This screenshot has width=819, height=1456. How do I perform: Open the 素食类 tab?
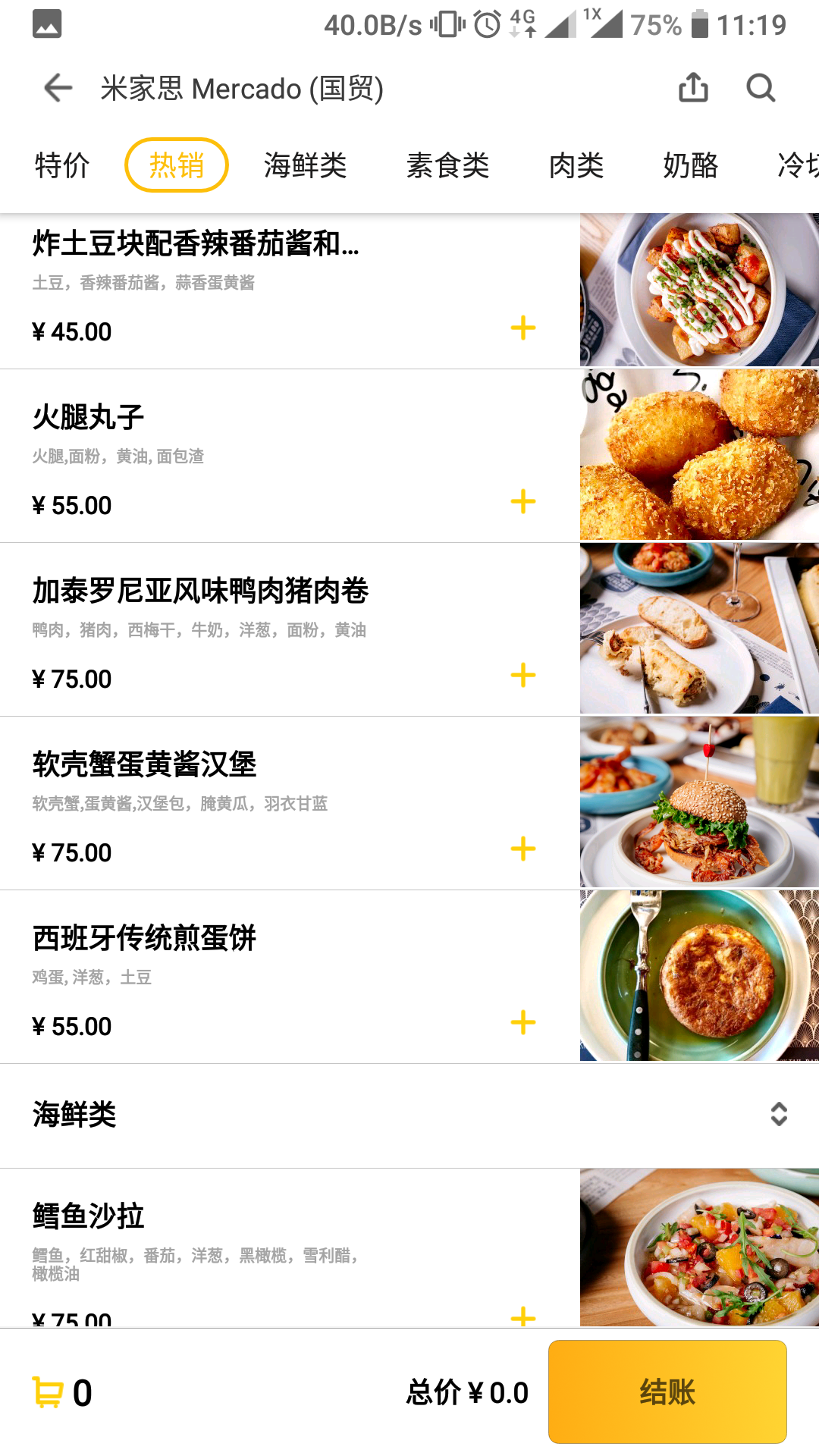pyautogui.click(x=447, y=165)
